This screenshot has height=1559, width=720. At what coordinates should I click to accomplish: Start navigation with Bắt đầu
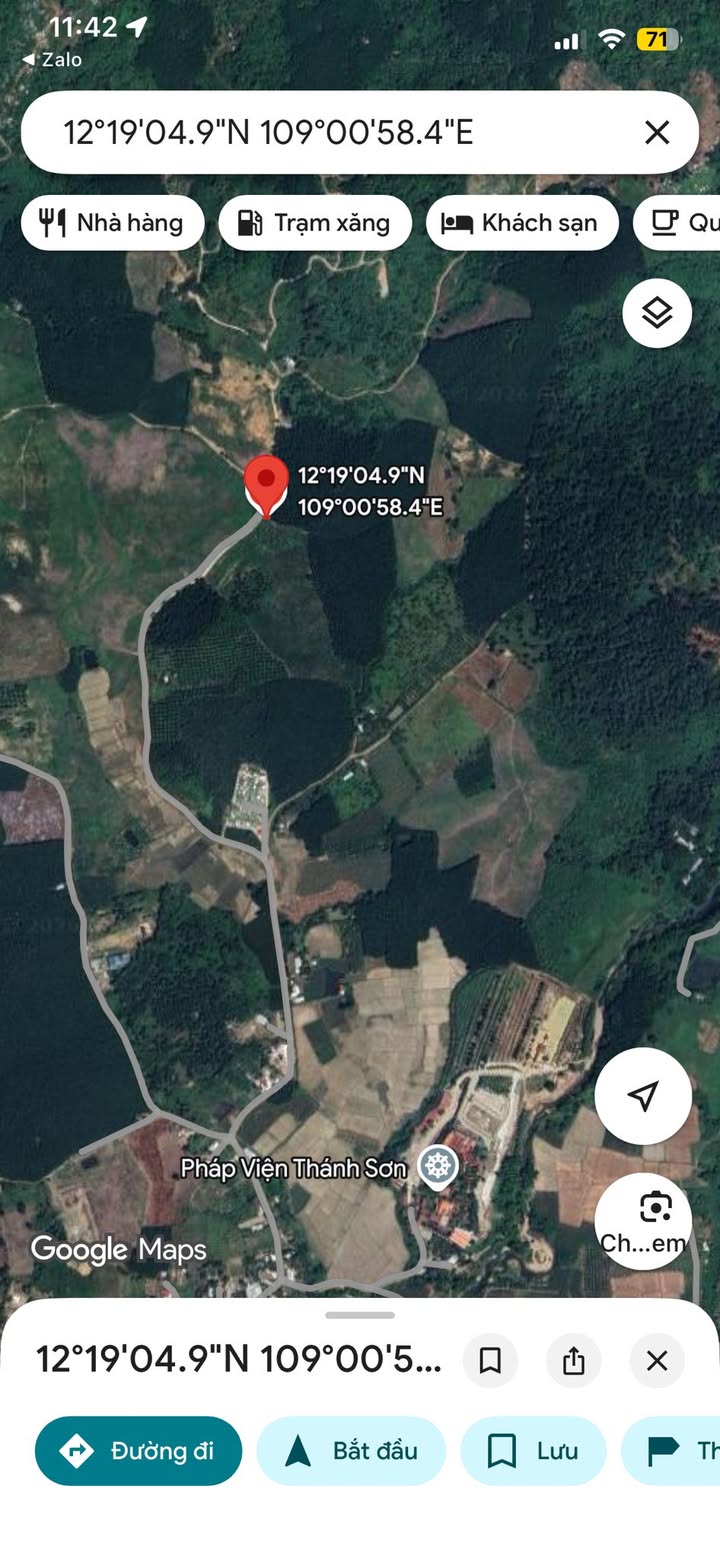351,1450
